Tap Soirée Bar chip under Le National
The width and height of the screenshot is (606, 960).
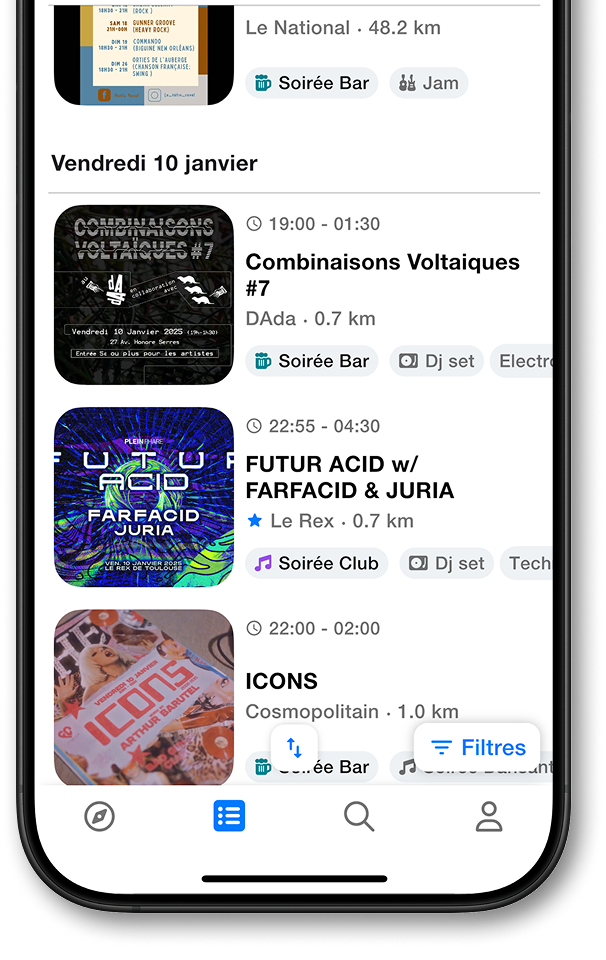[x=311, y=83]
